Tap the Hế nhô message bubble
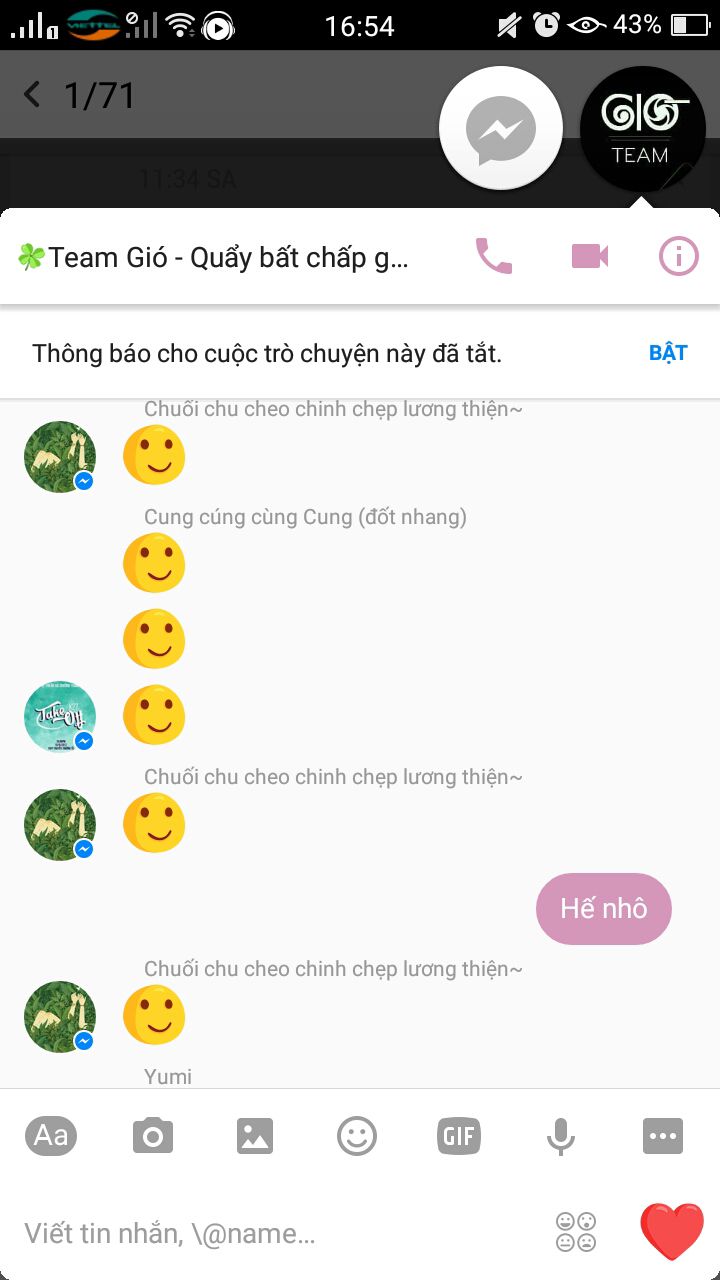The width and height of the screenshot is (720, 1280). [604, 909]
